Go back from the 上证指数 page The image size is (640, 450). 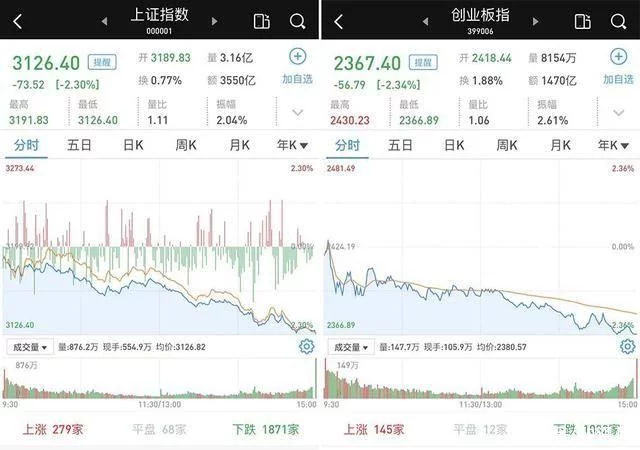[x=18, y=21]
